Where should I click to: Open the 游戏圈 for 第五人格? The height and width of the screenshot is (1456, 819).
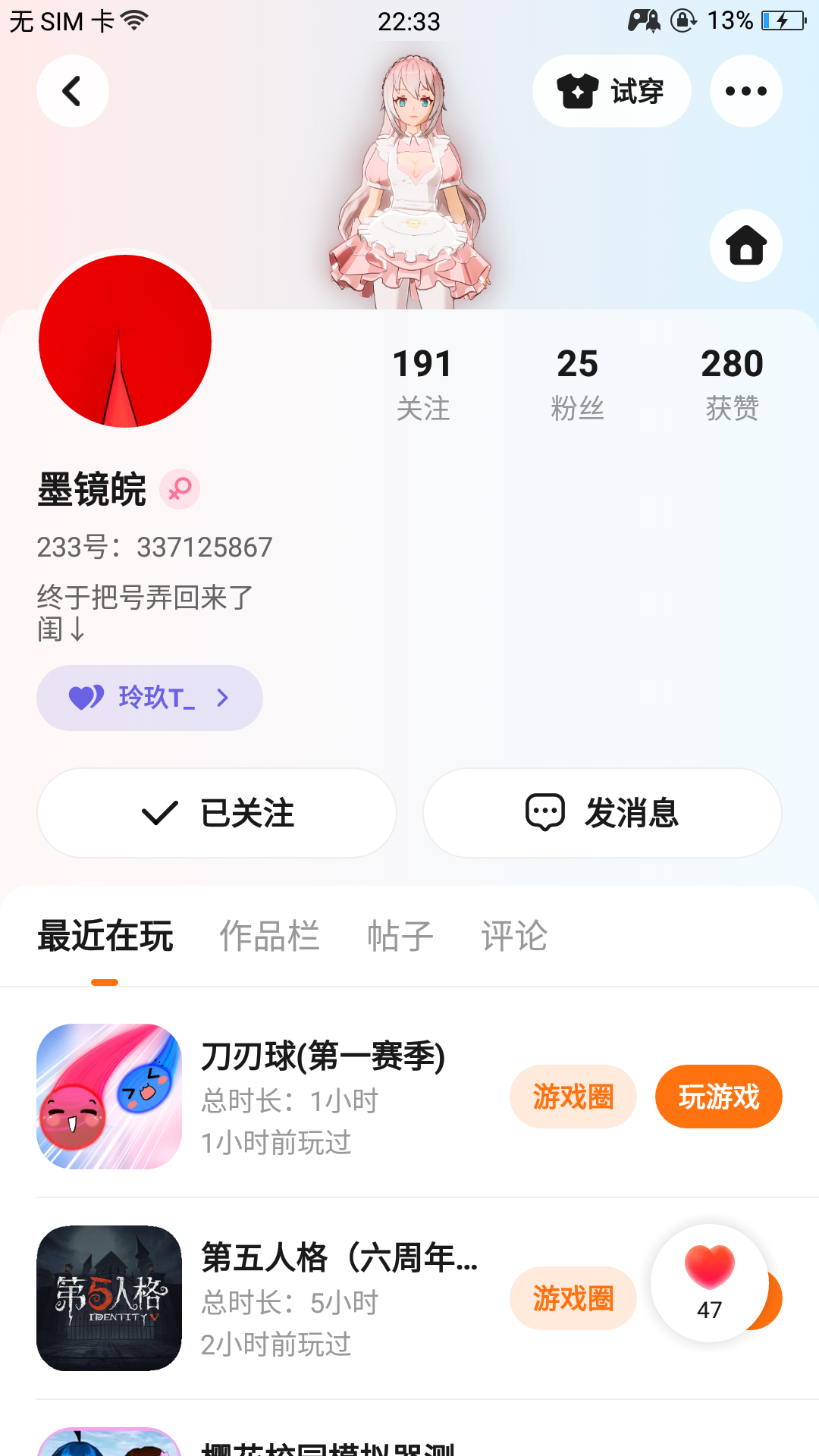point(573,1298)
